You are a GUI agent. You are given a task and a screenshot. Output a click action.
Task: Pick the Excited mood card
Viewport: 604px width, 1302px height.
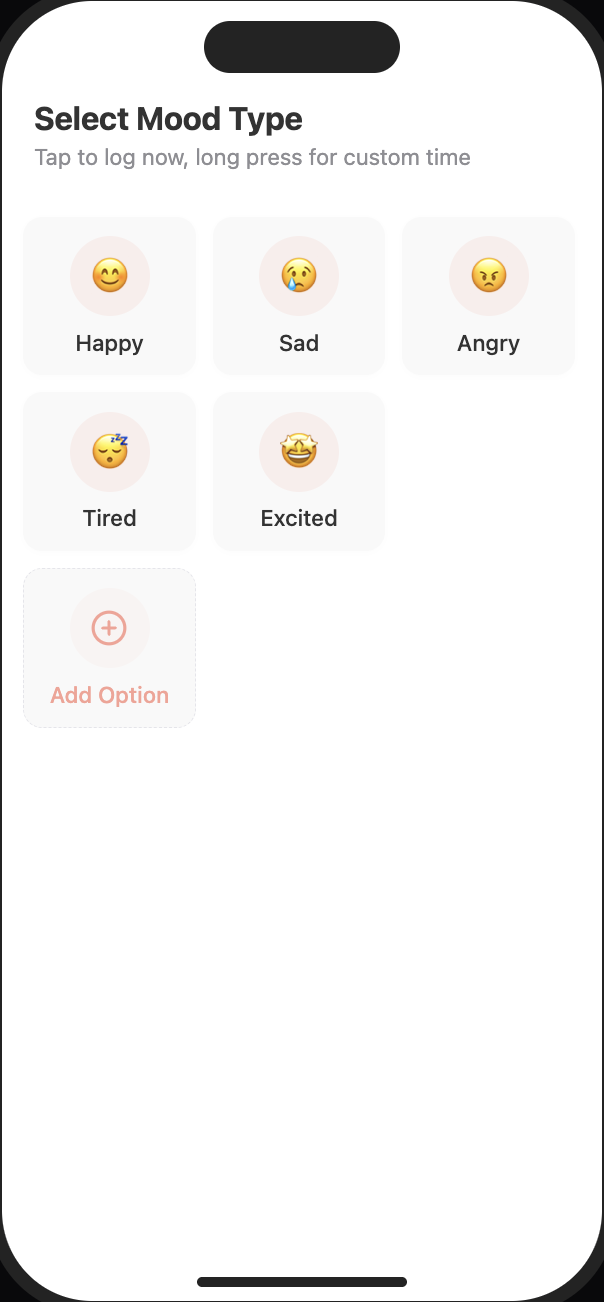[x=299, y=471]
